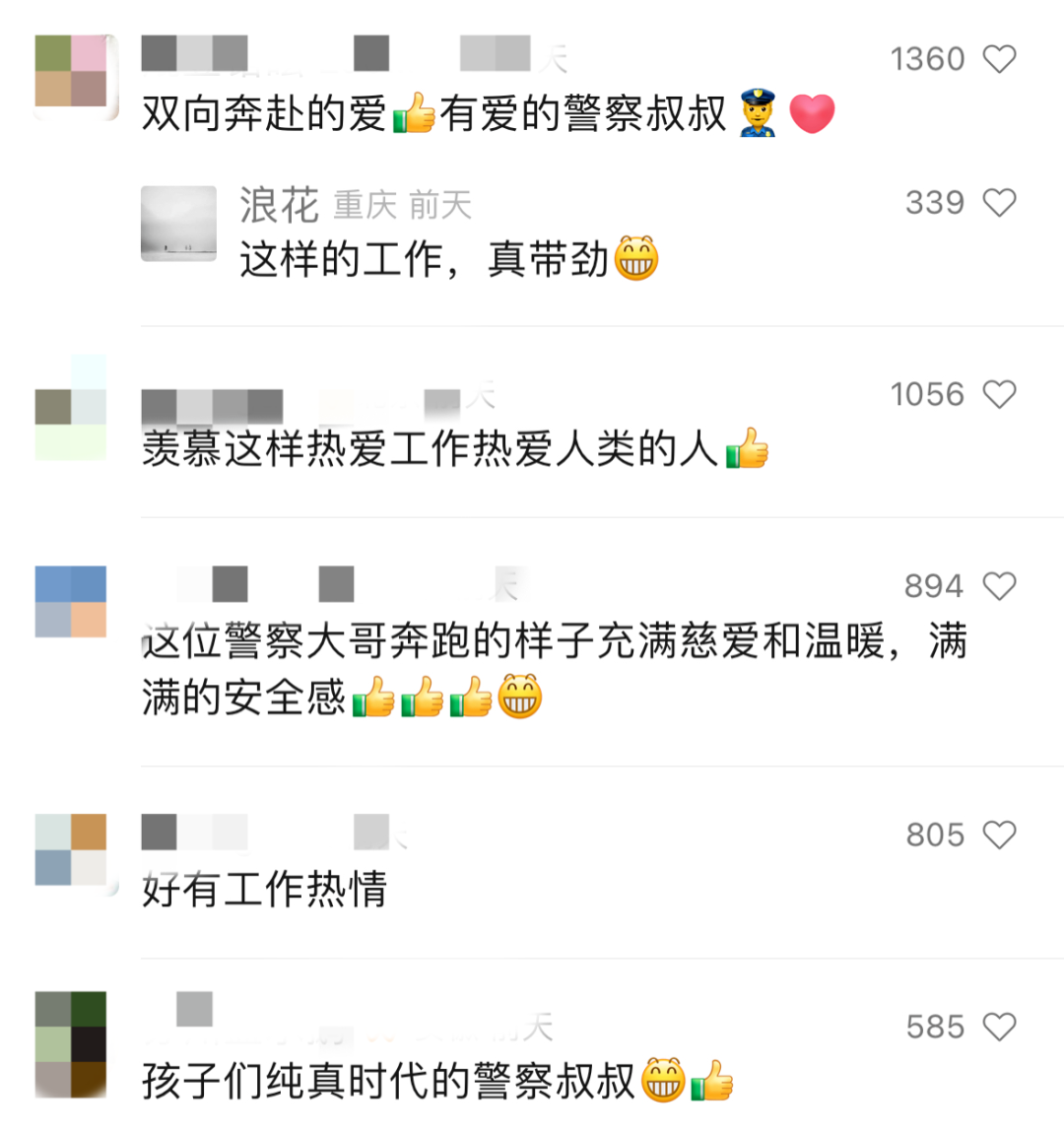Like the comment 好有工作热情
Viewport: 1064px width, 1134px height.
(999, 835)
